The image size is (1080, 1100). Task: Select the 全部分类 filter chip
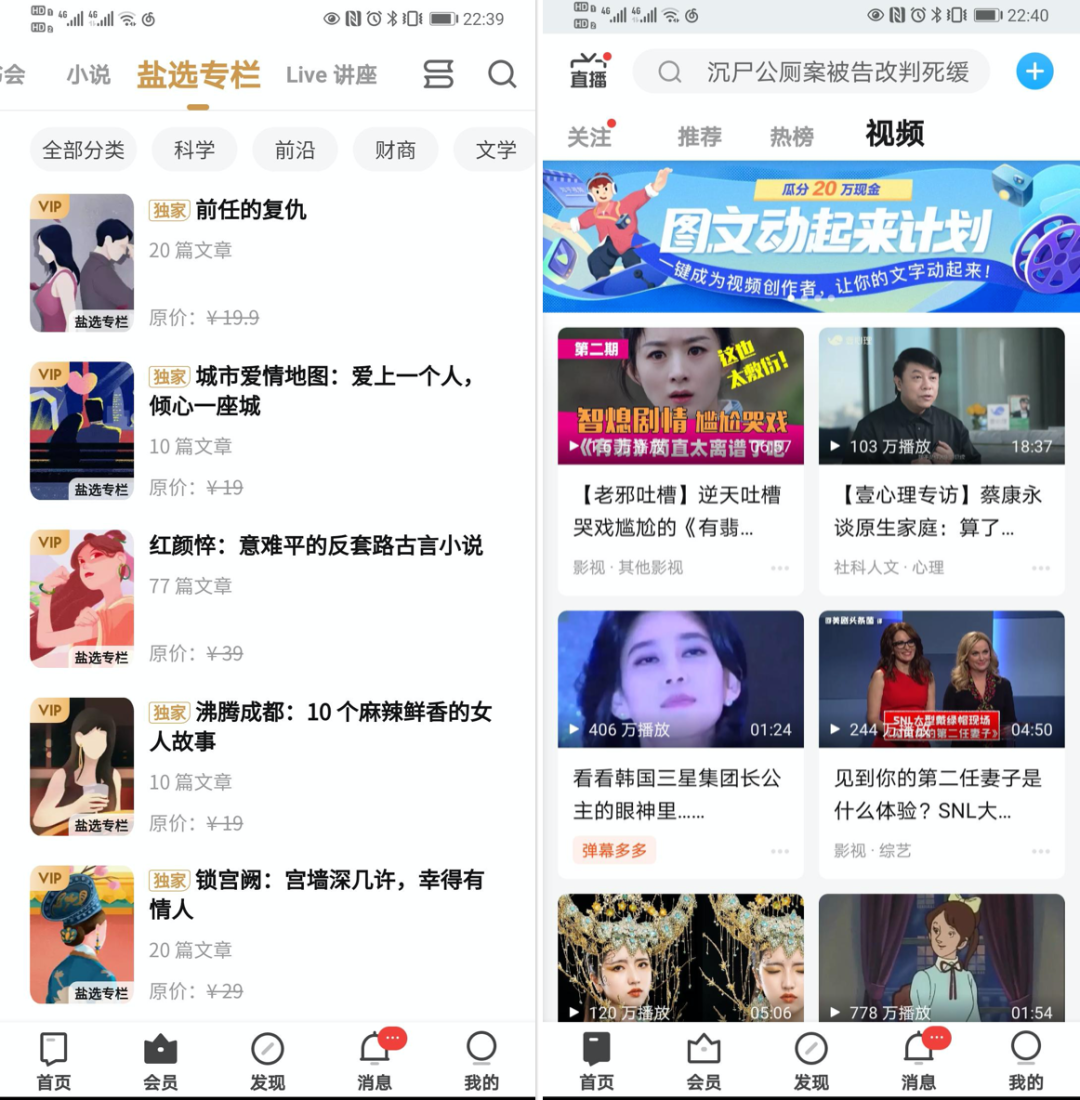coord(83,150)
